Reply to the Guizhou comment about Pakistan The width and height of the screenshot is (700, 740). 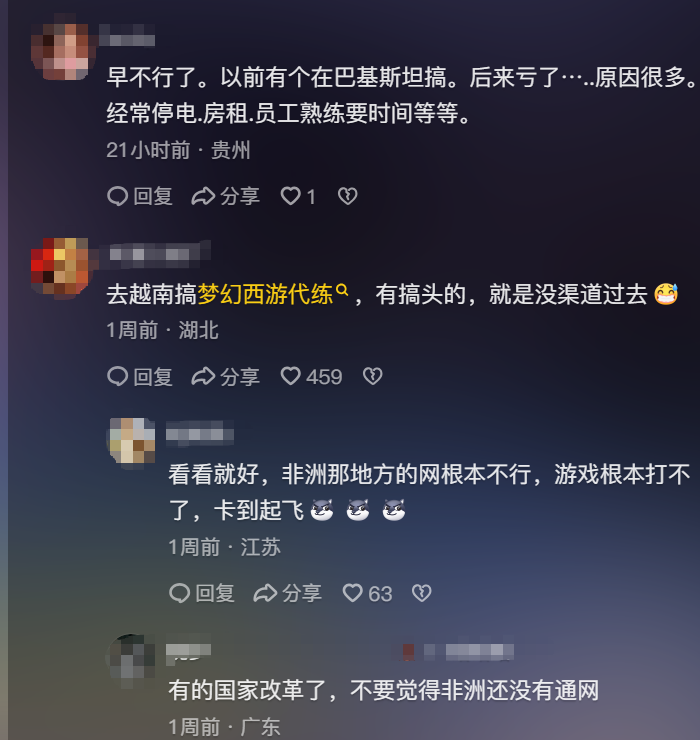pyautogui.click(x=140, y=197)
